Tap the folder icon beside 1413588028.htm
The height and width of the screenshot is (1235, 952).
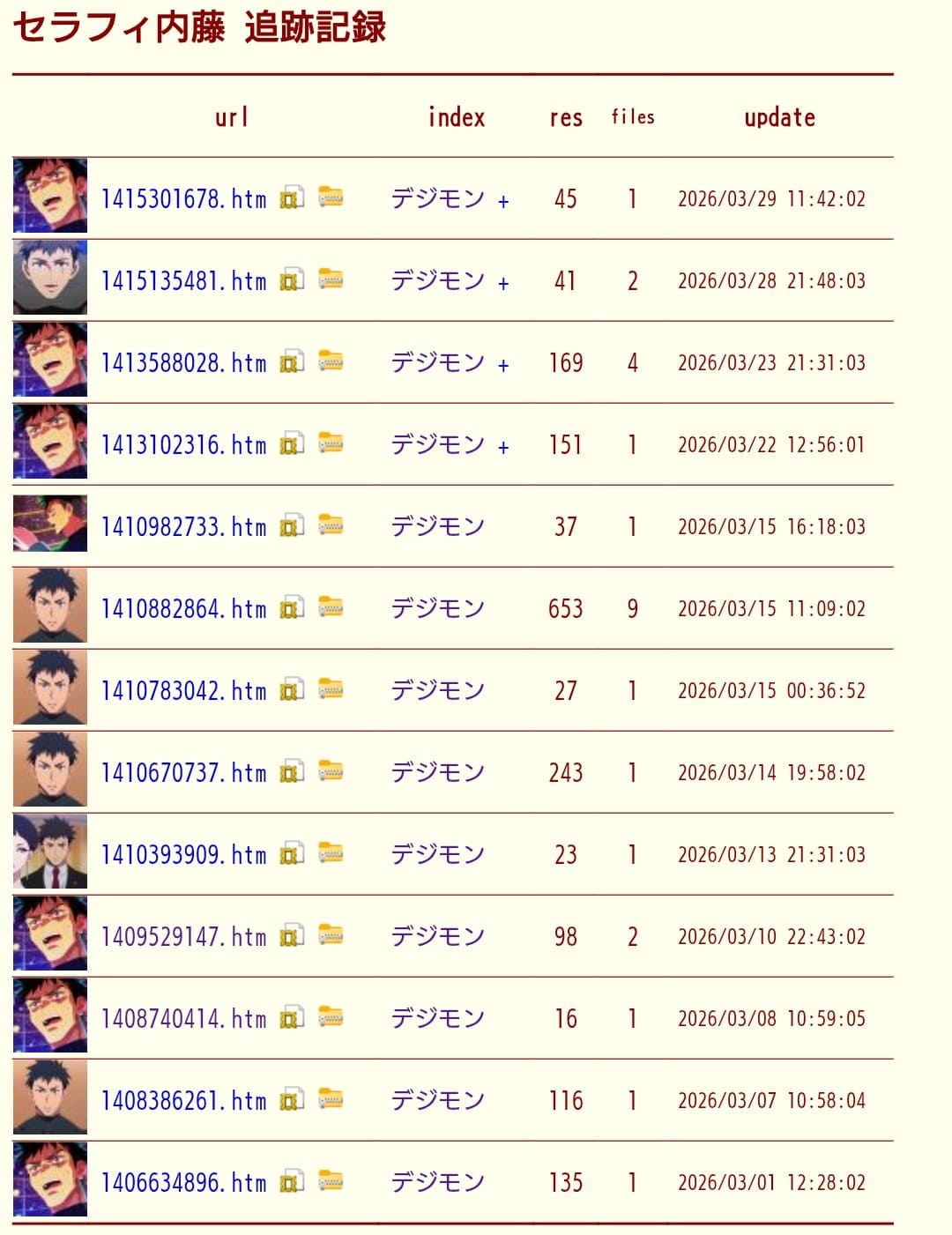click(x=331, y=361)
